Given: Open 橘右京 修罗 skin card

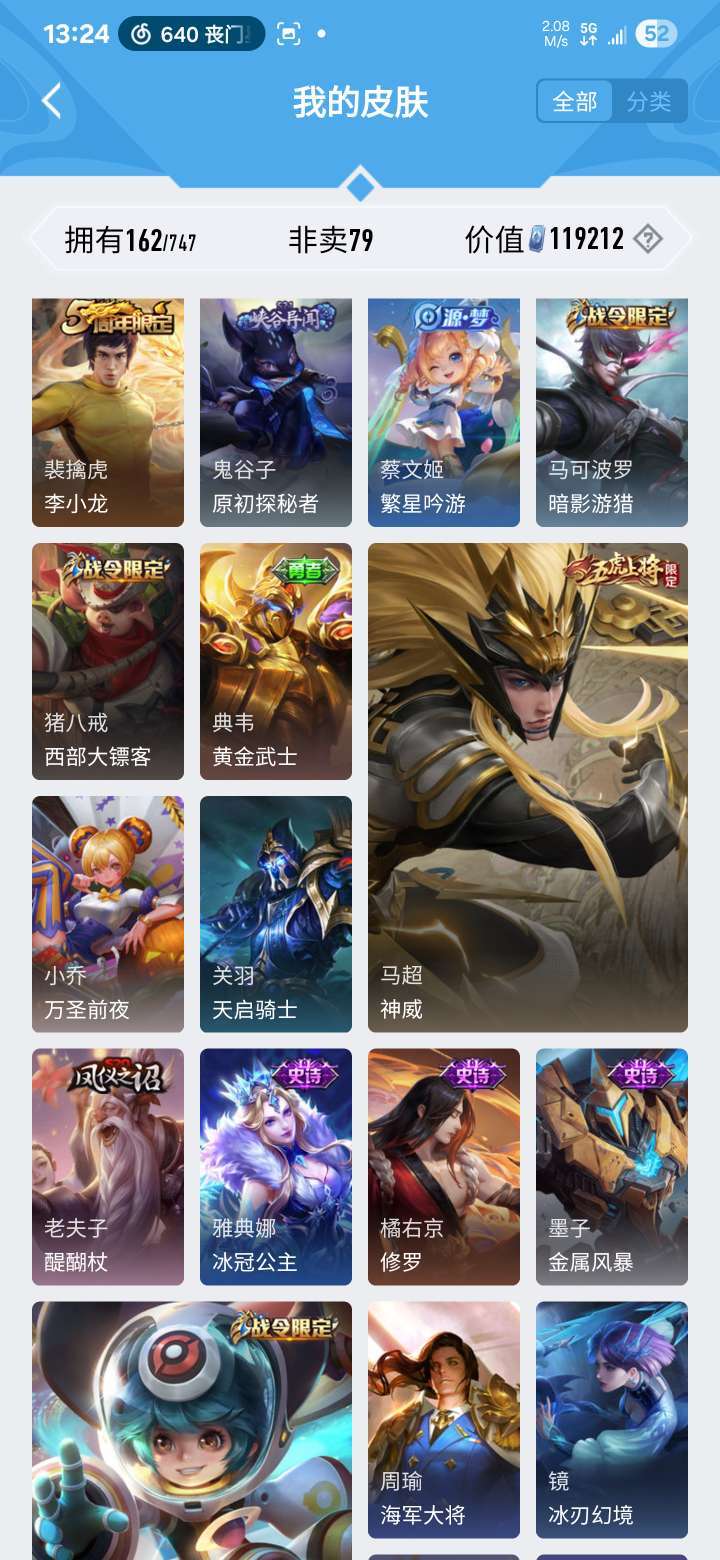Looking at the screenshot, I should pos(444,1166).
